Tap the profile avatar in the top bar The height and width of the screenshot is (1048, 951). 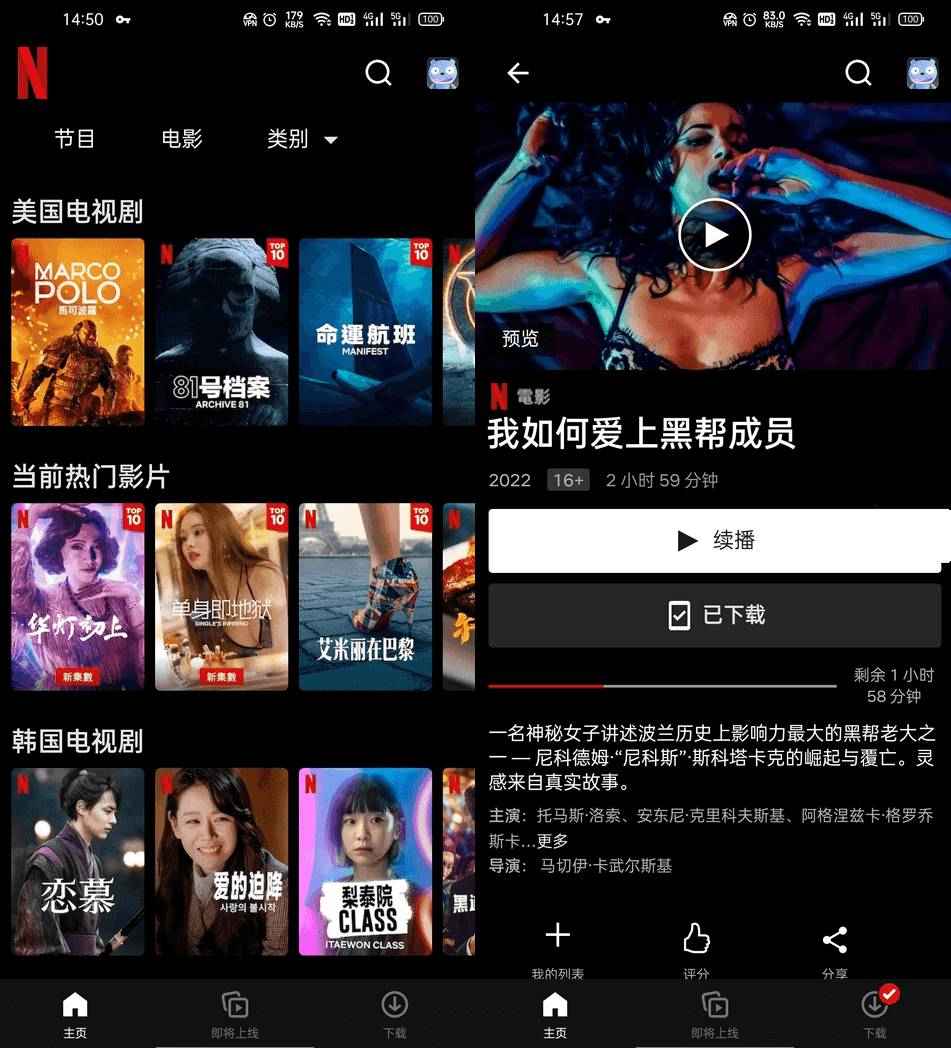coord(441,73)
